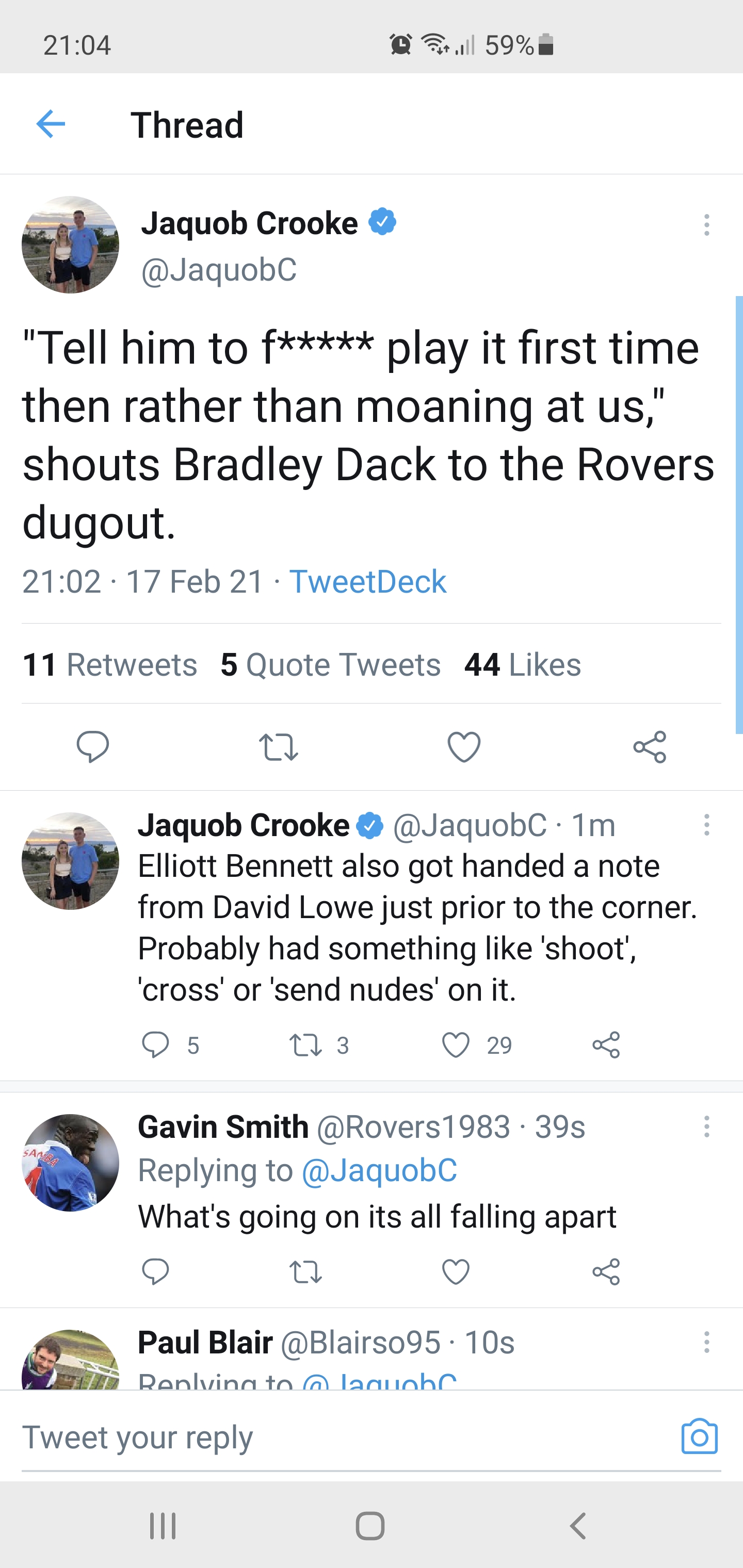Attach a photo with the camera icon
The image size is (743, 1568).
coord(699,1437)
